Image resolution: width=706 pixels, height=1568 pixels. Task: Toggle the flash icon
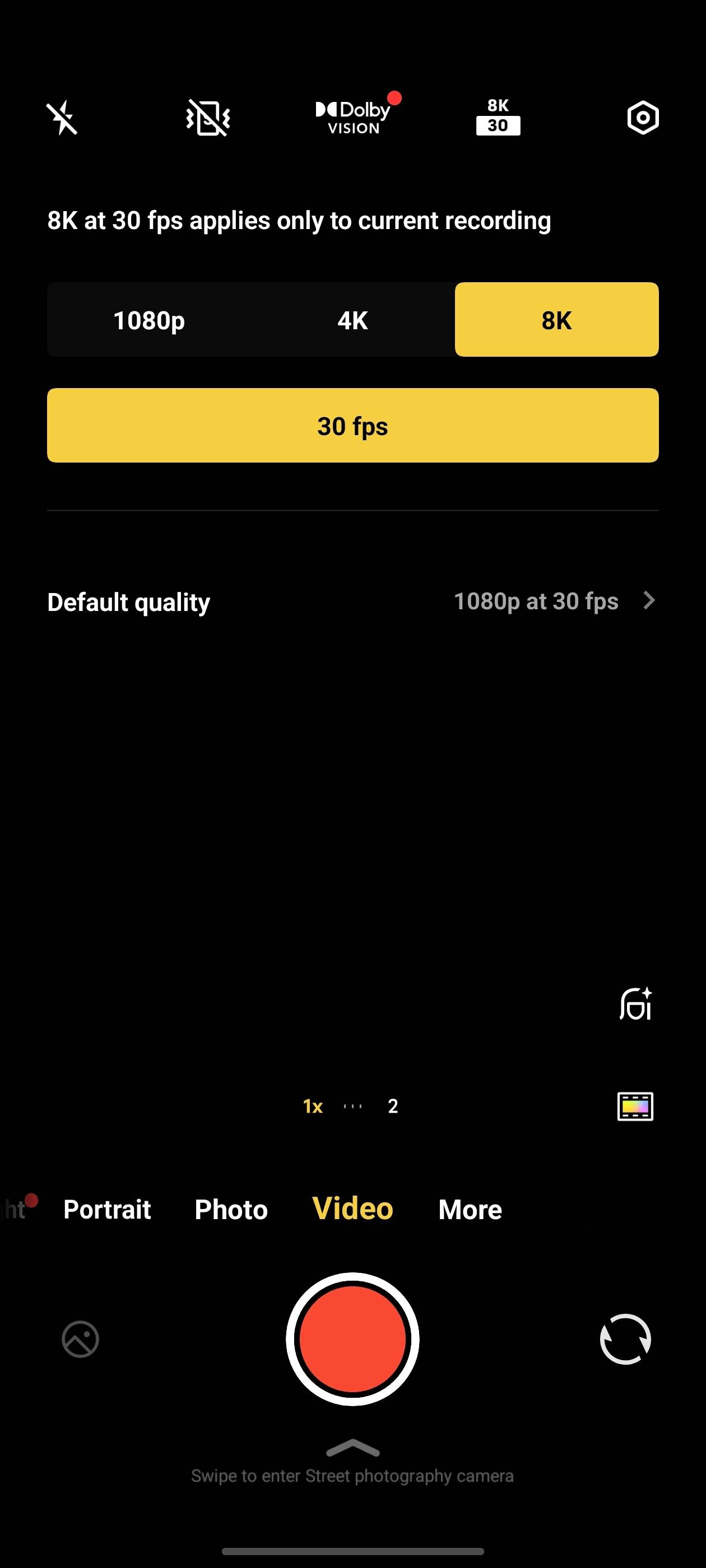click(62, 118)
